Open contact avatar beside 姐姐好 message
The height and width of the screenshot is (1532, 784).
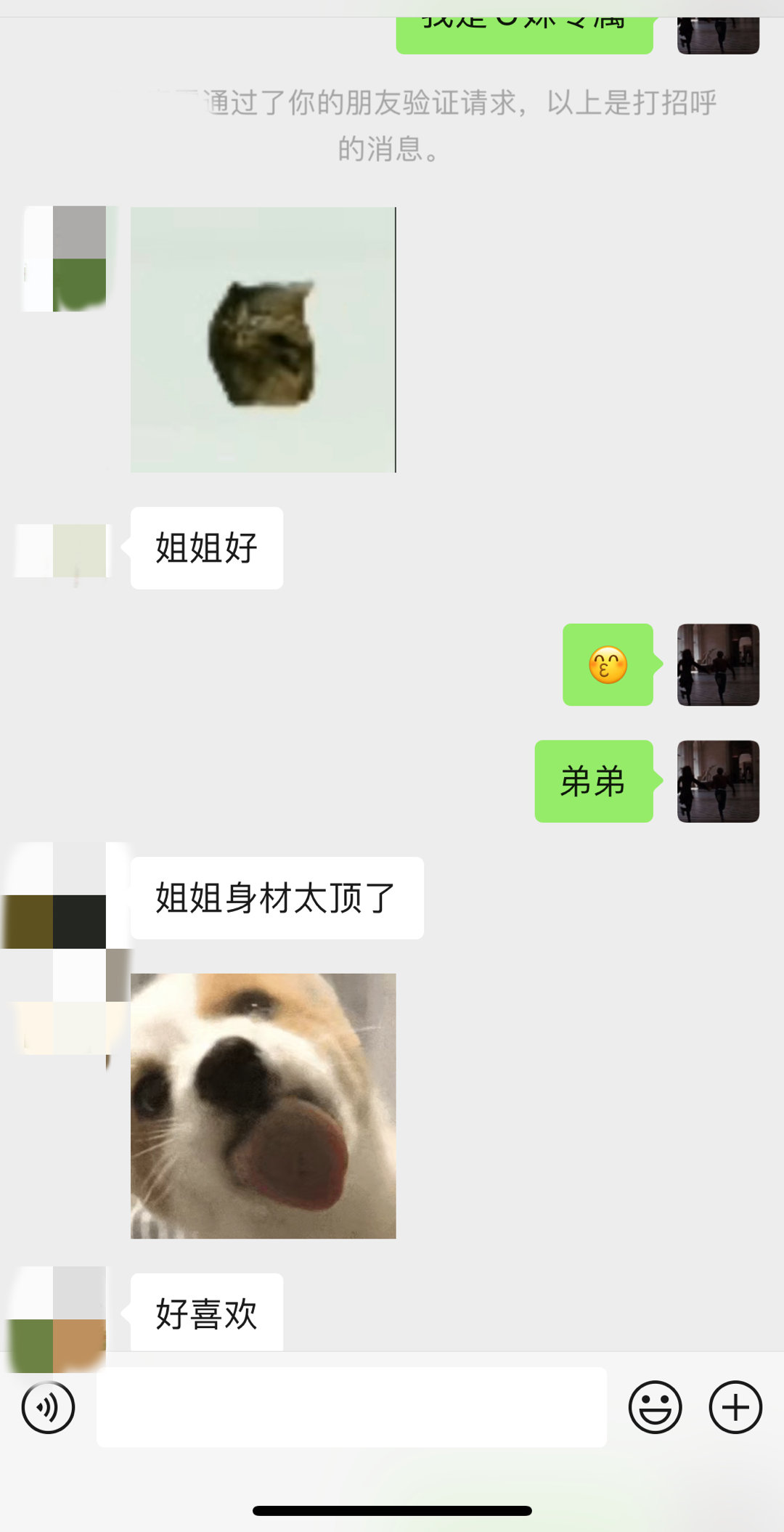(65, 550)
